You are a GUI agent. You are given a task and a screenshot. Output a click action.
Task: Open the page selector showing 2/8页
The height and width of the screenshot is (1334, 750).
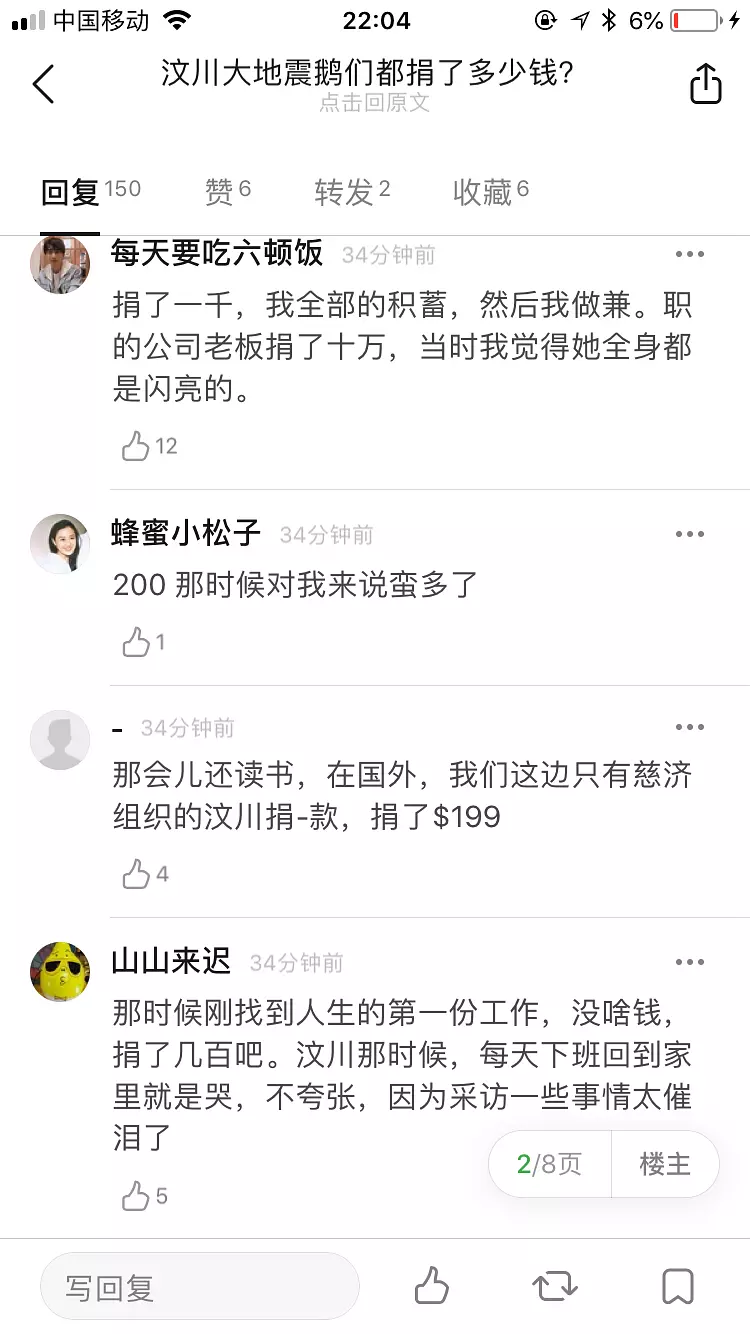[x=549, y=1164]
